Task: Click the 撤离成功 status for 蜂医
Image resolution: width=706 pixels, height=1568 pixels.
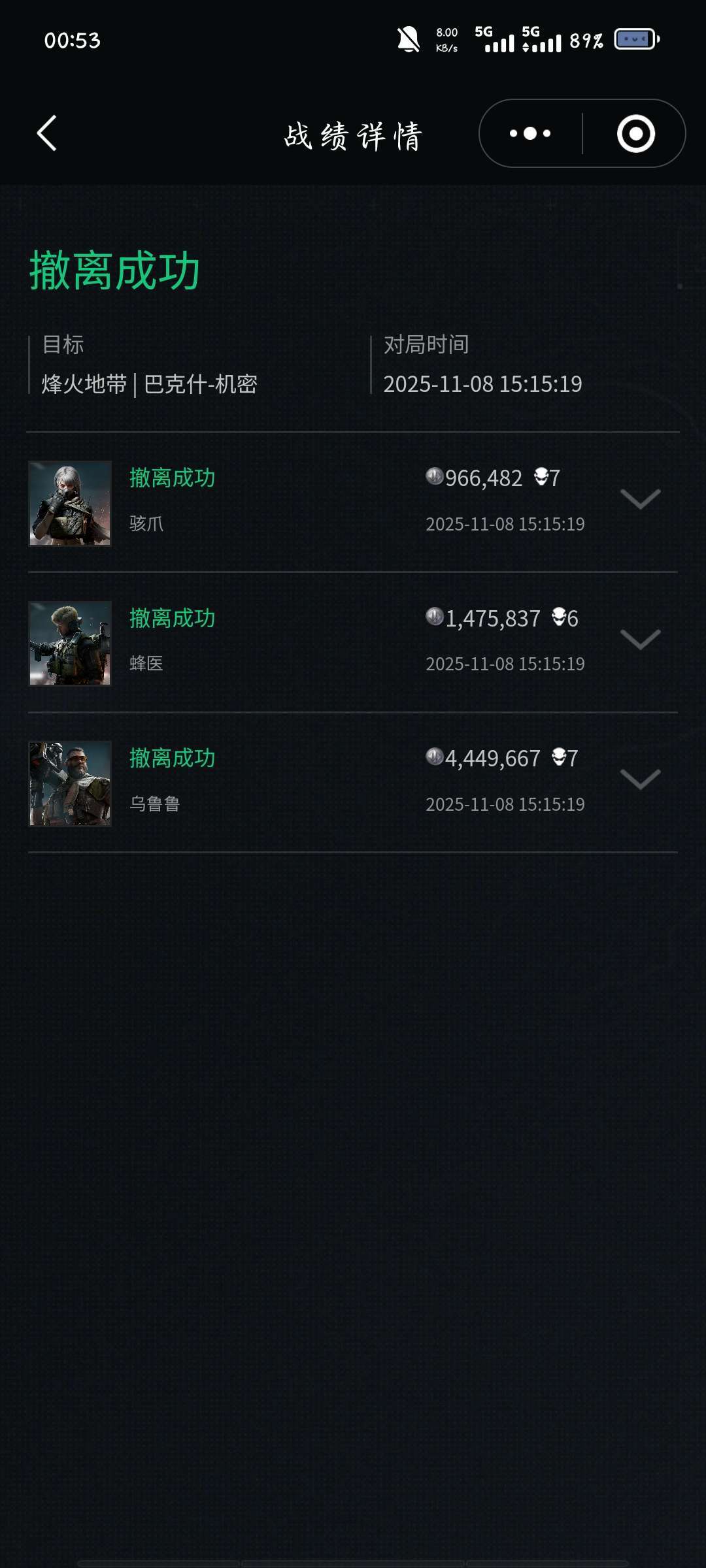Action: pyautogui.click(x=173, y=616)
